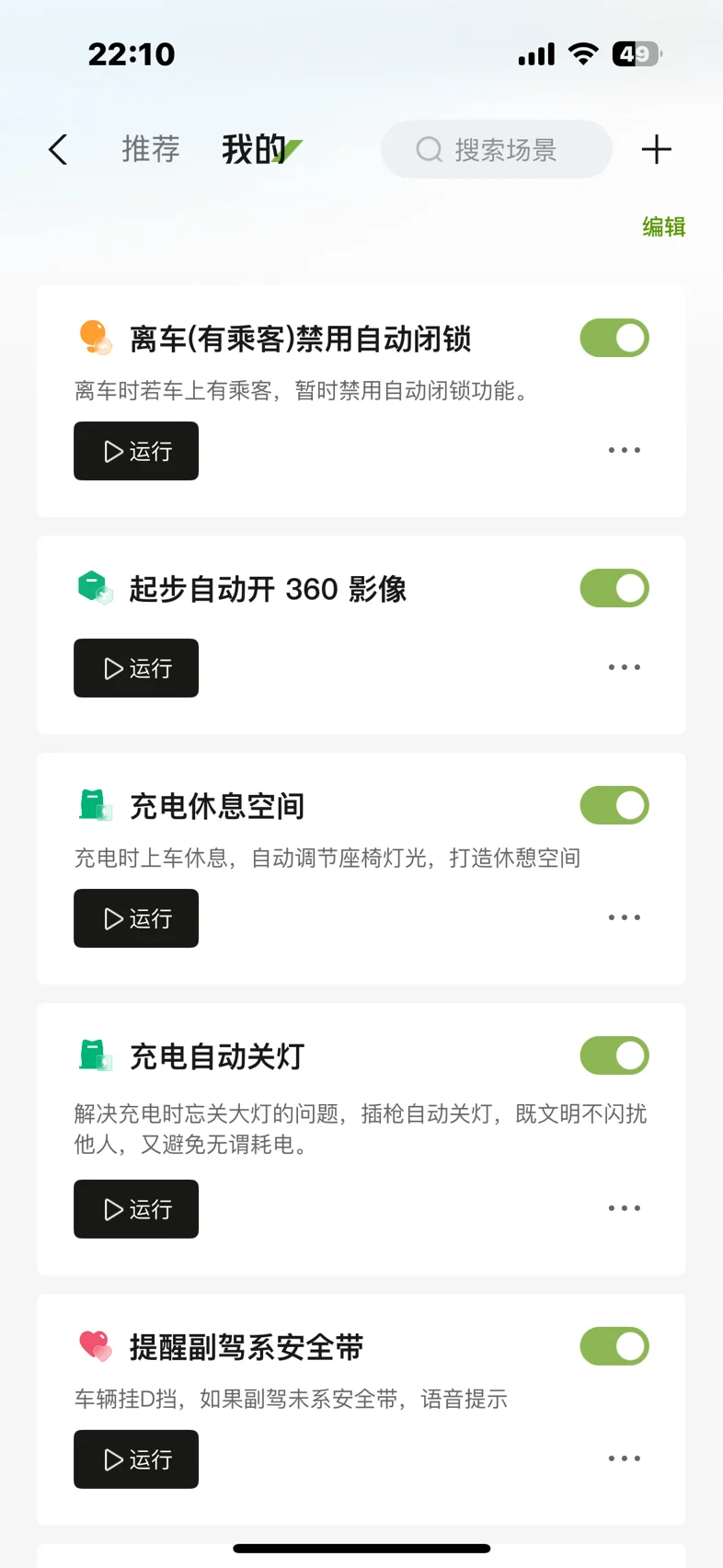Run the 离车(有乘客)禁用自动闭锁 scene

[x=136, y=451]
